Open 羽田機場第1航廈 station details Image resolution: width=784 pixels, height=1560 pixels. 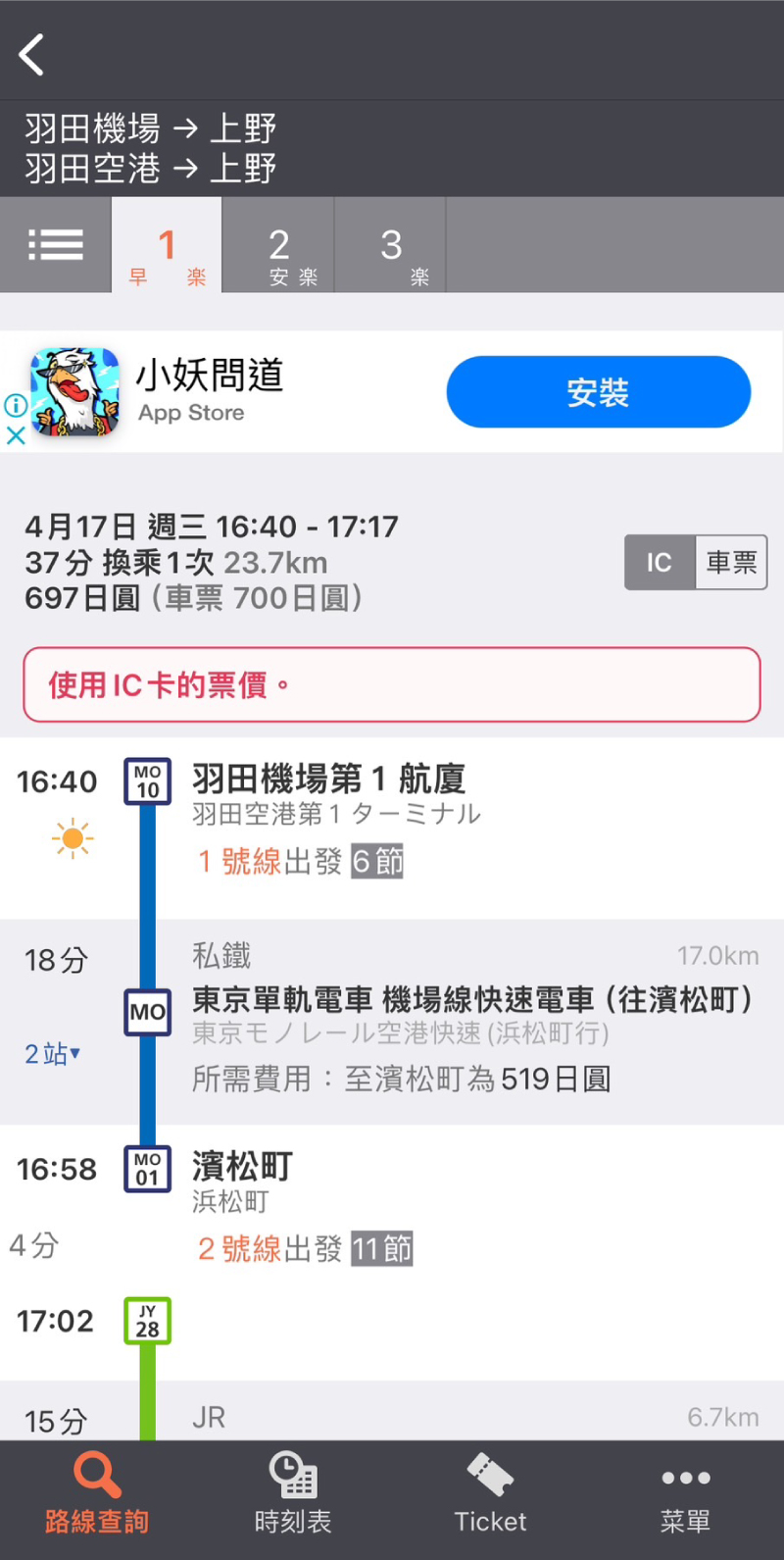click(x=328, y=780)
